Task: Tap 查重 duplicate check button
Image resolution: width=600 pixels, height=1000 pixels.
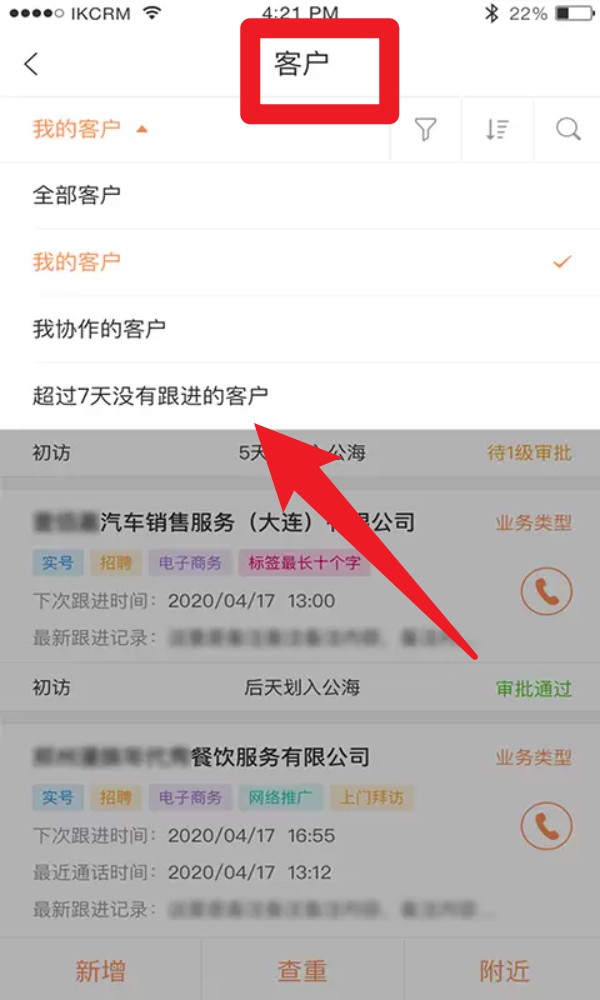Action: (302, 970)
